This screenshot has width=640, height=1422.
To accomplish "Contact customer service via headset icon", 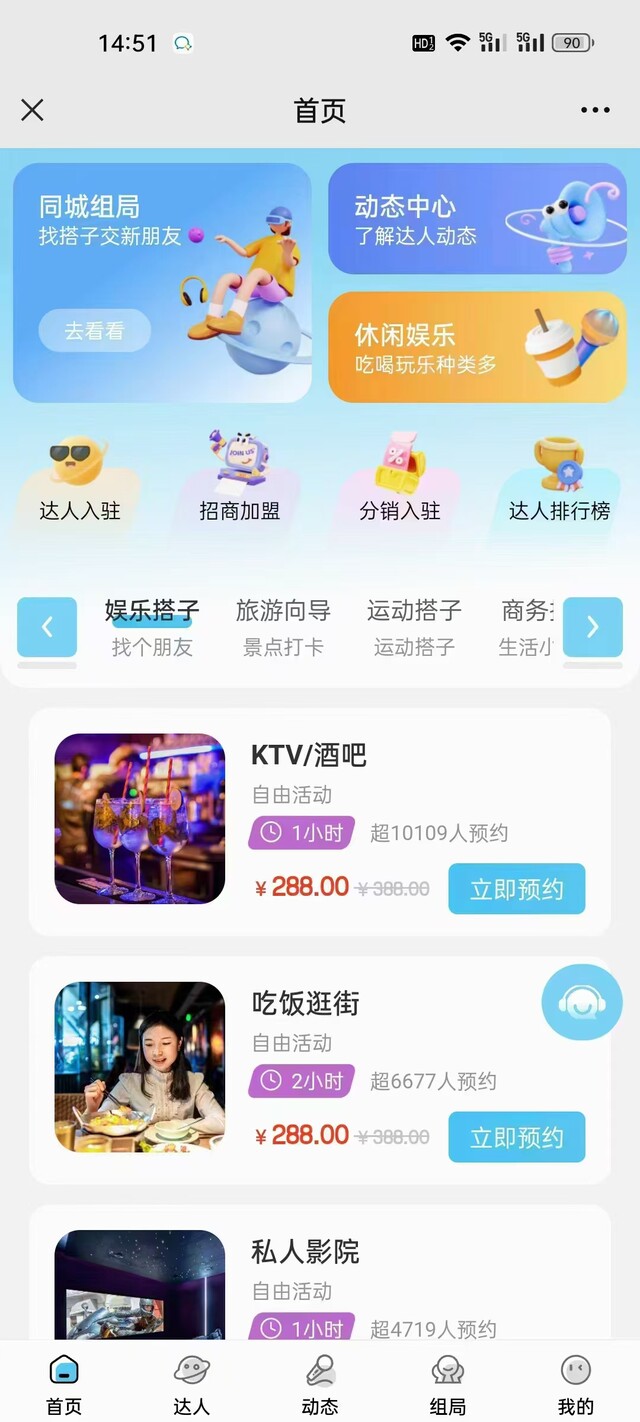I will 581,1002.
